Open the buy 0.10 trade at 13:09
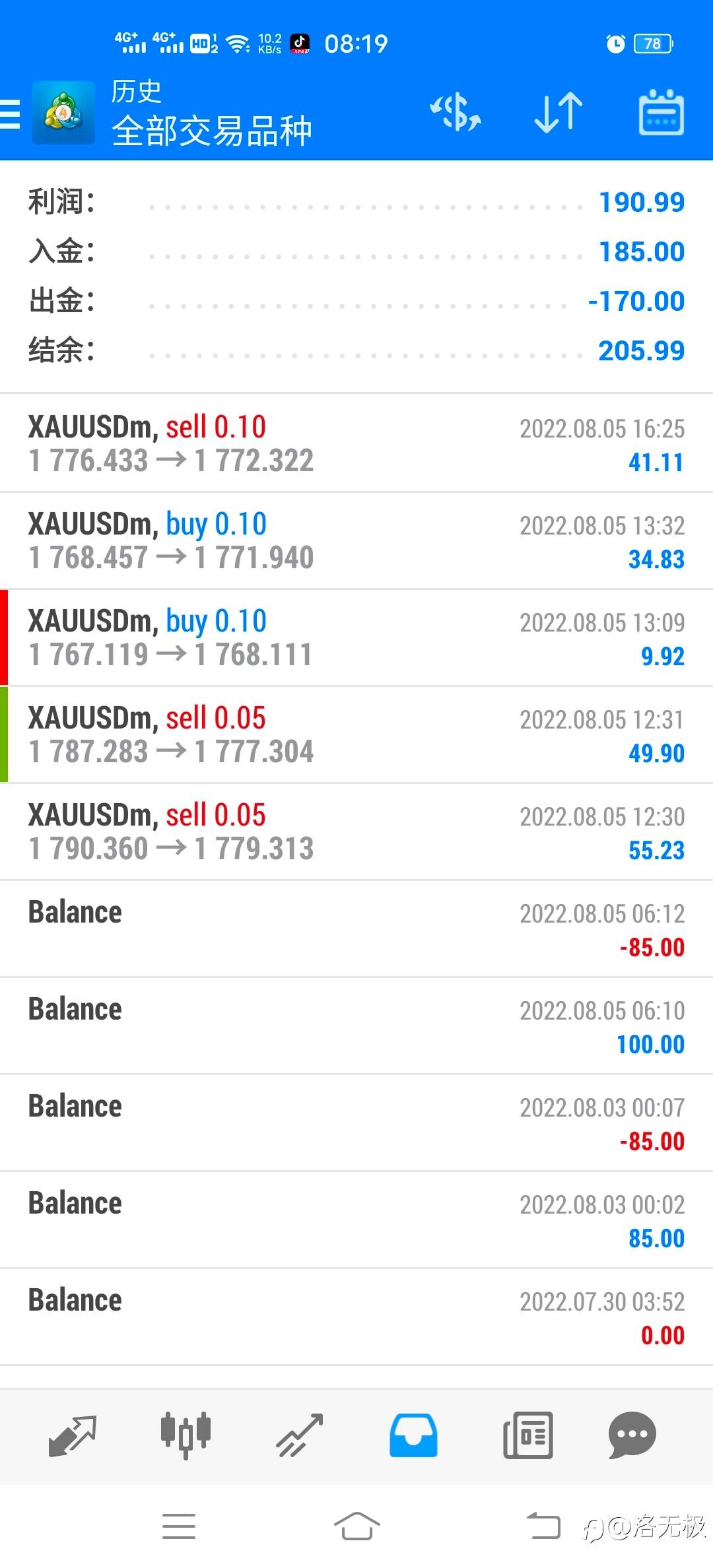713x1568 pixels. pyautogui.click(x=356, y=637)
